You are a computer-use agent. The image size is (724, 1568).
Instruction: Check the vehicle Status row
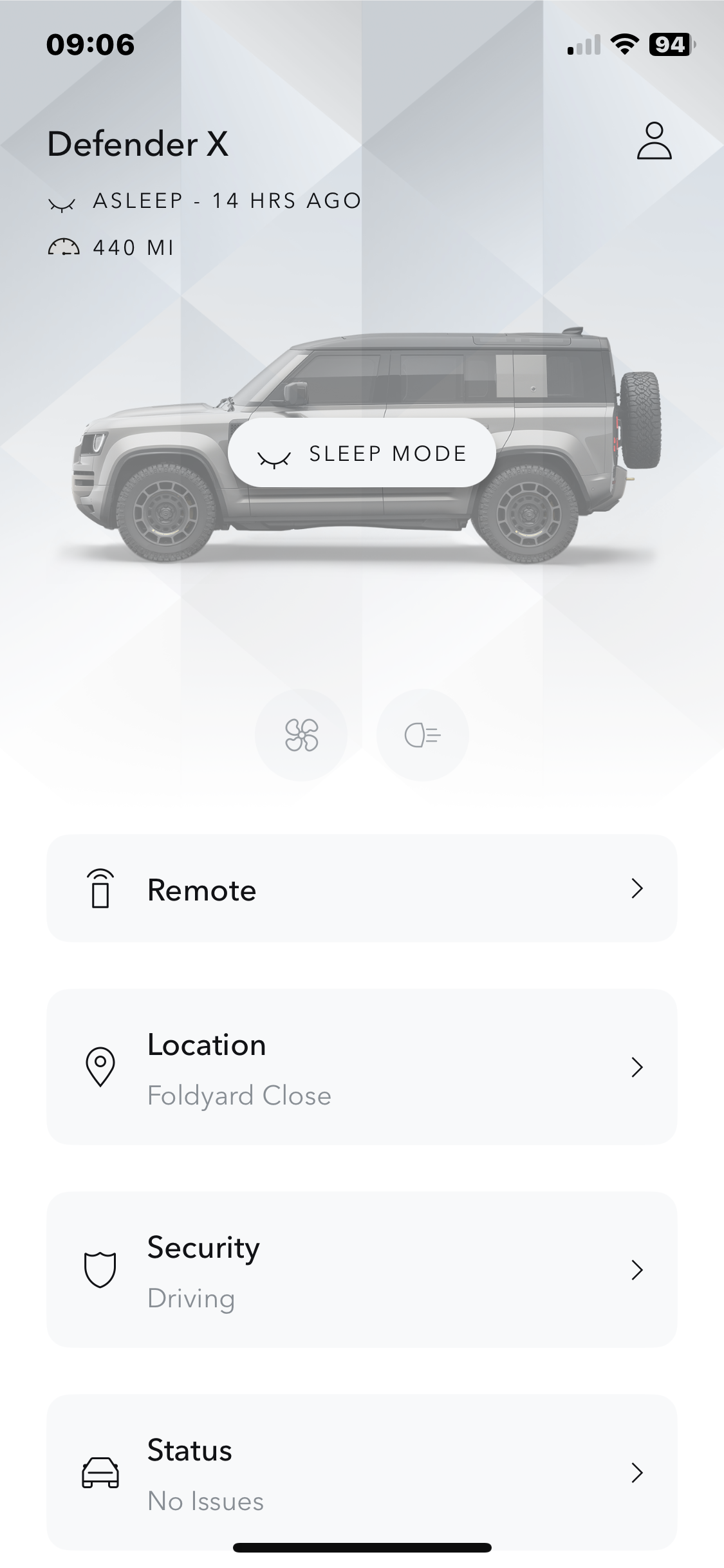(362, 1473)
